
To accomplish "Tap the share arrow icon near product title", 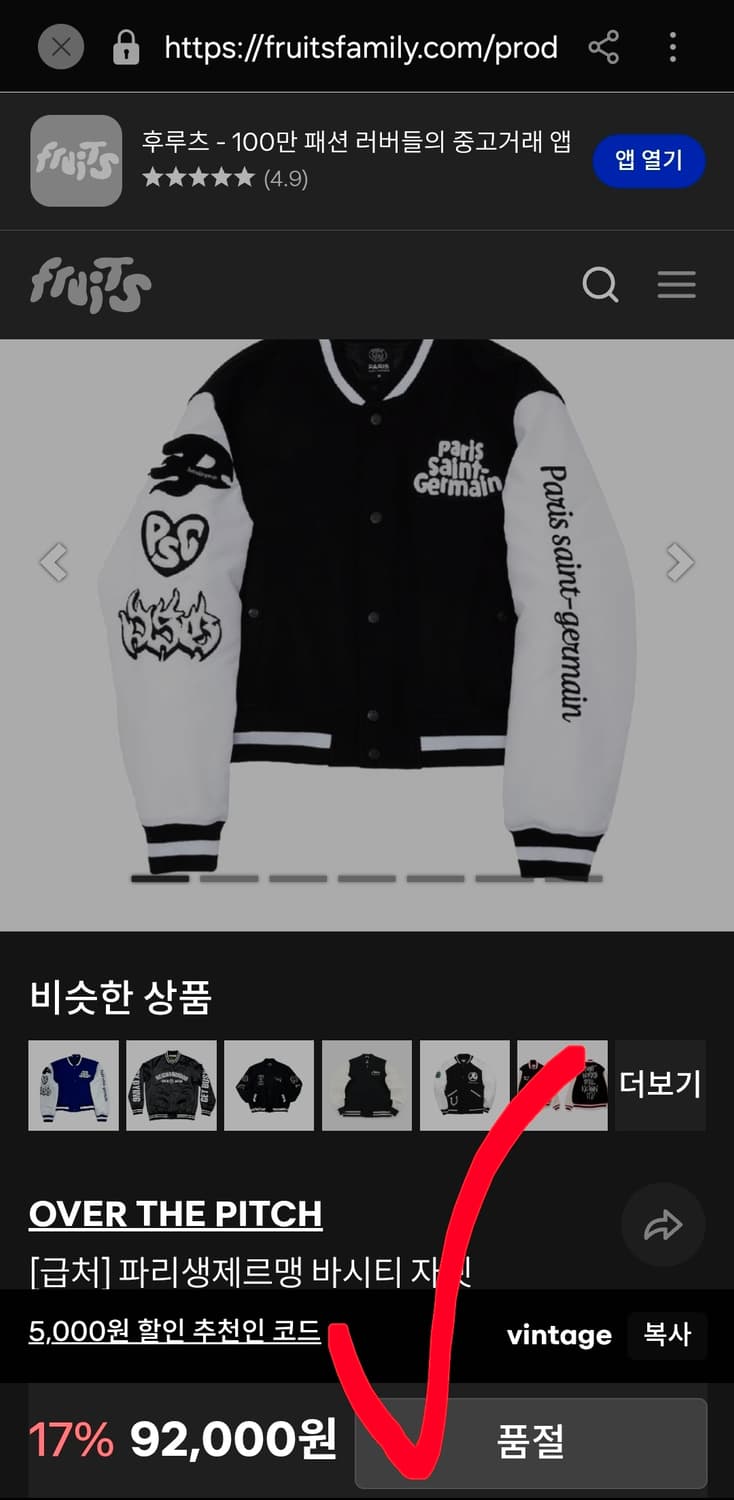I will (x=663, y=1224).
